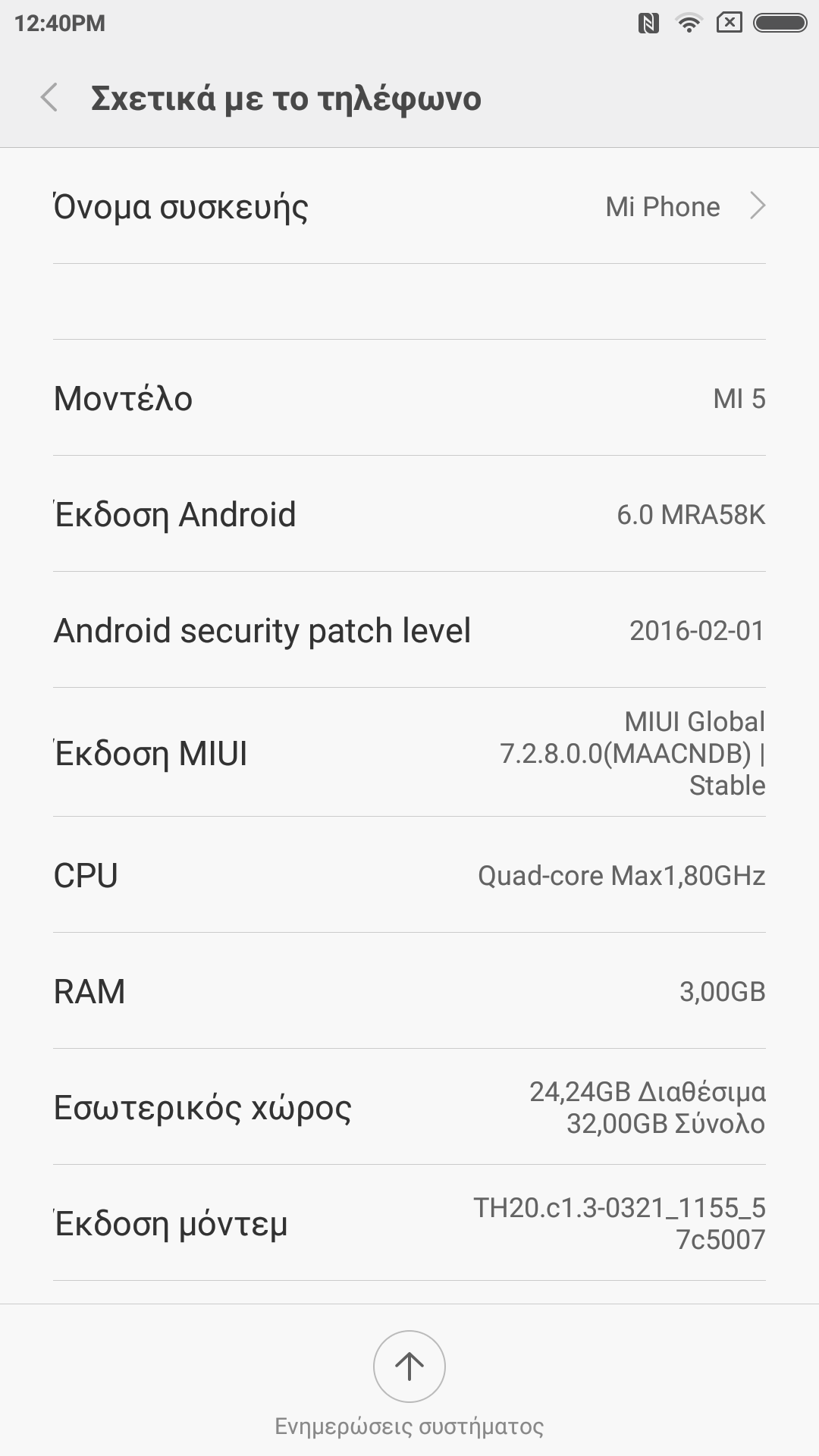
Task: Open Ενημερώσεις συστήματος system updates
Action: (x=409, y=1367)
